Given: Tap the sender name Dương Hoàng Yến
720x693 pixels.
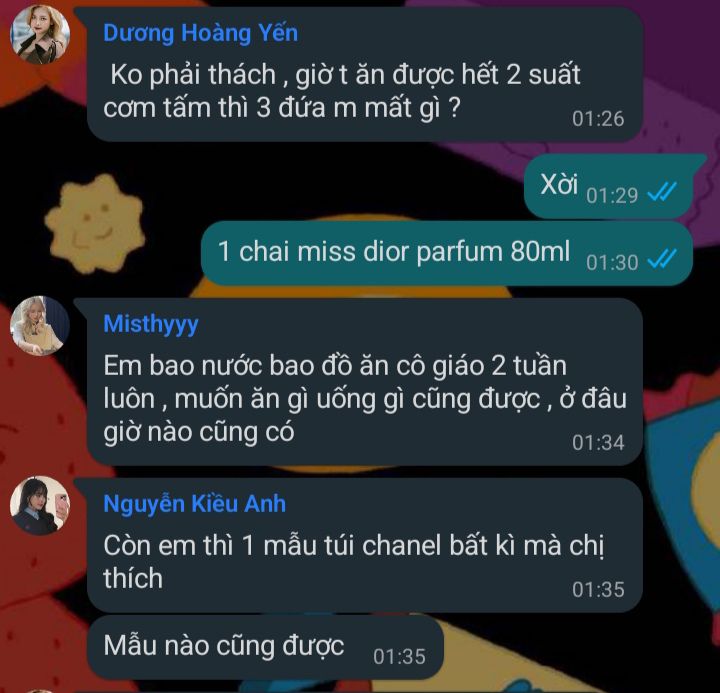Looking at the screenshot, I should [x=200, y=33].
